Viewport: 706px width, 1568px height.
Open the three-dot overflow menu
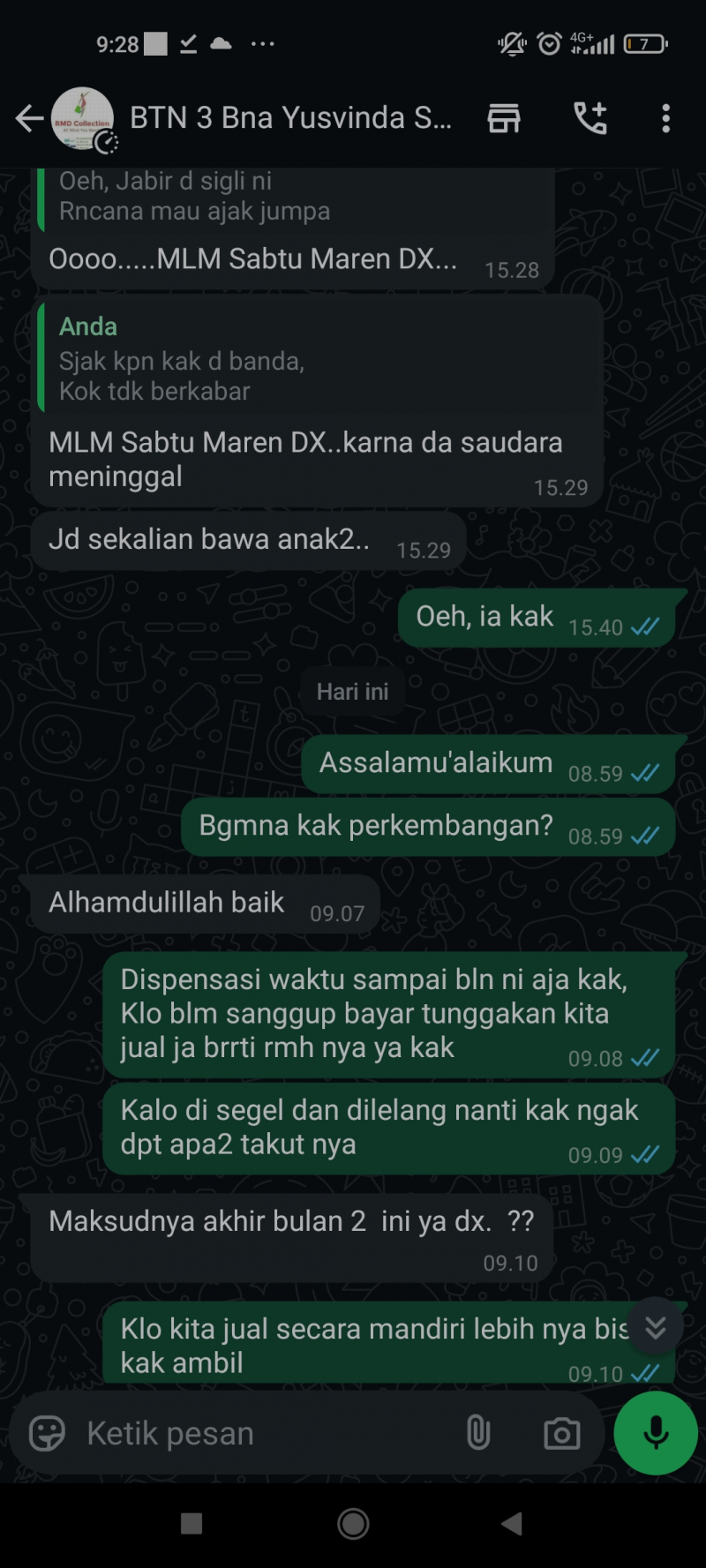click(665, 118)
